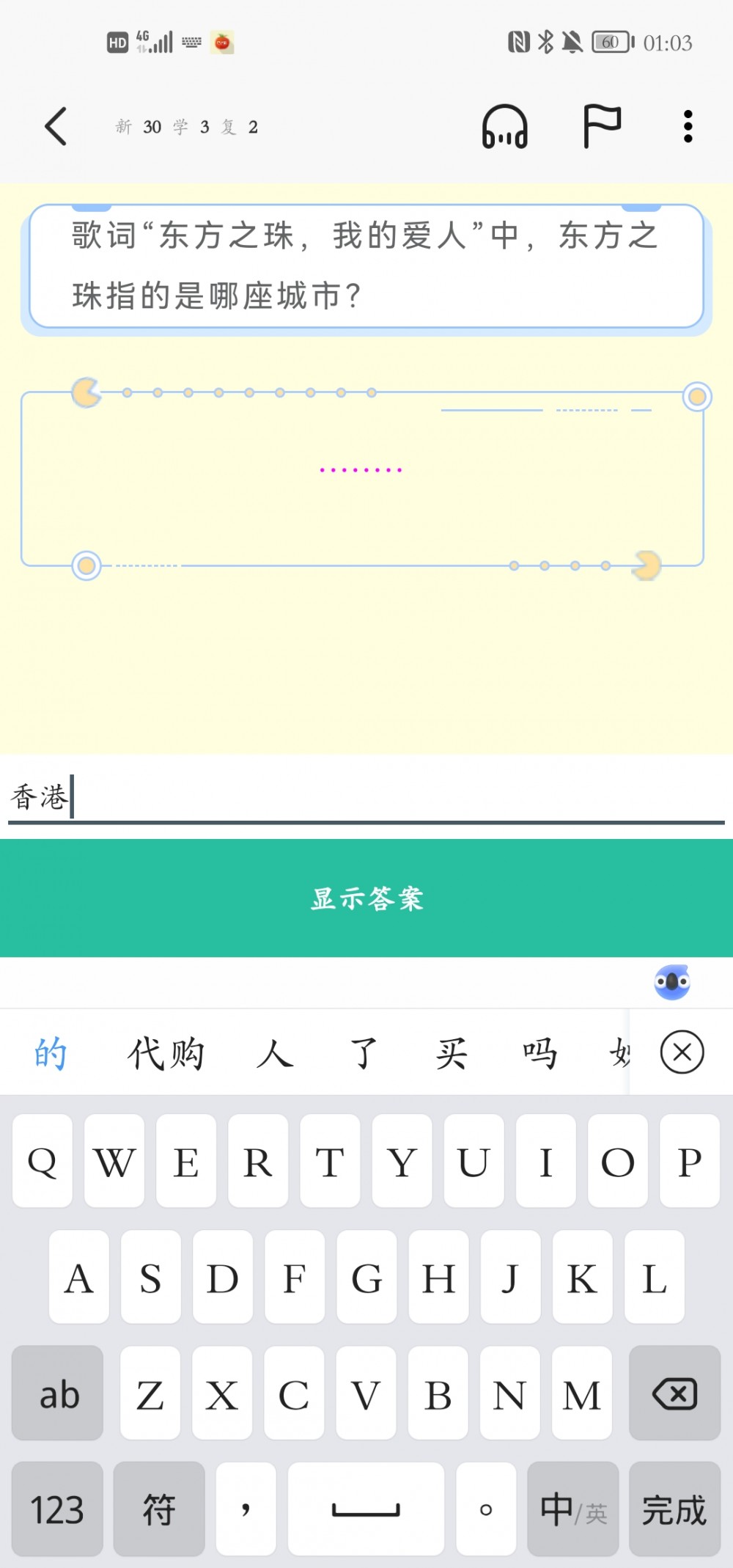
Task: Pick the suggestion 吗
Action: [x=539, y=1054]
